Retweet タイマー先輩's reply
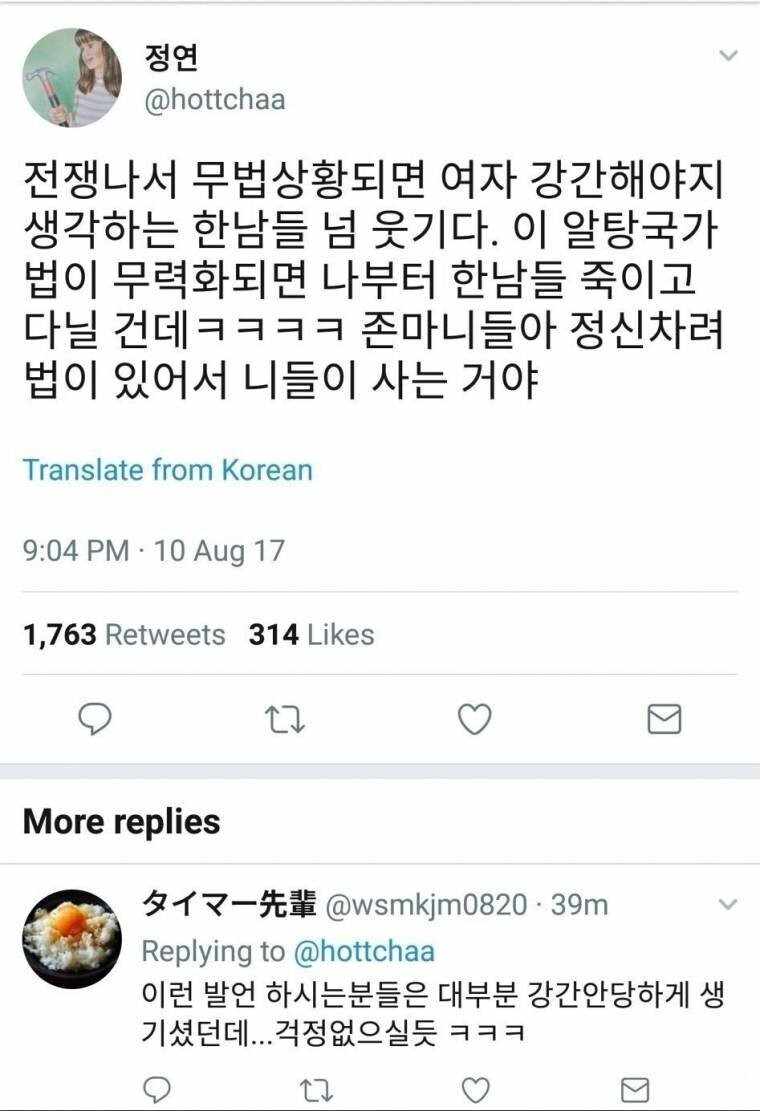The image size is (760, 1111). tap(318, 1089)
